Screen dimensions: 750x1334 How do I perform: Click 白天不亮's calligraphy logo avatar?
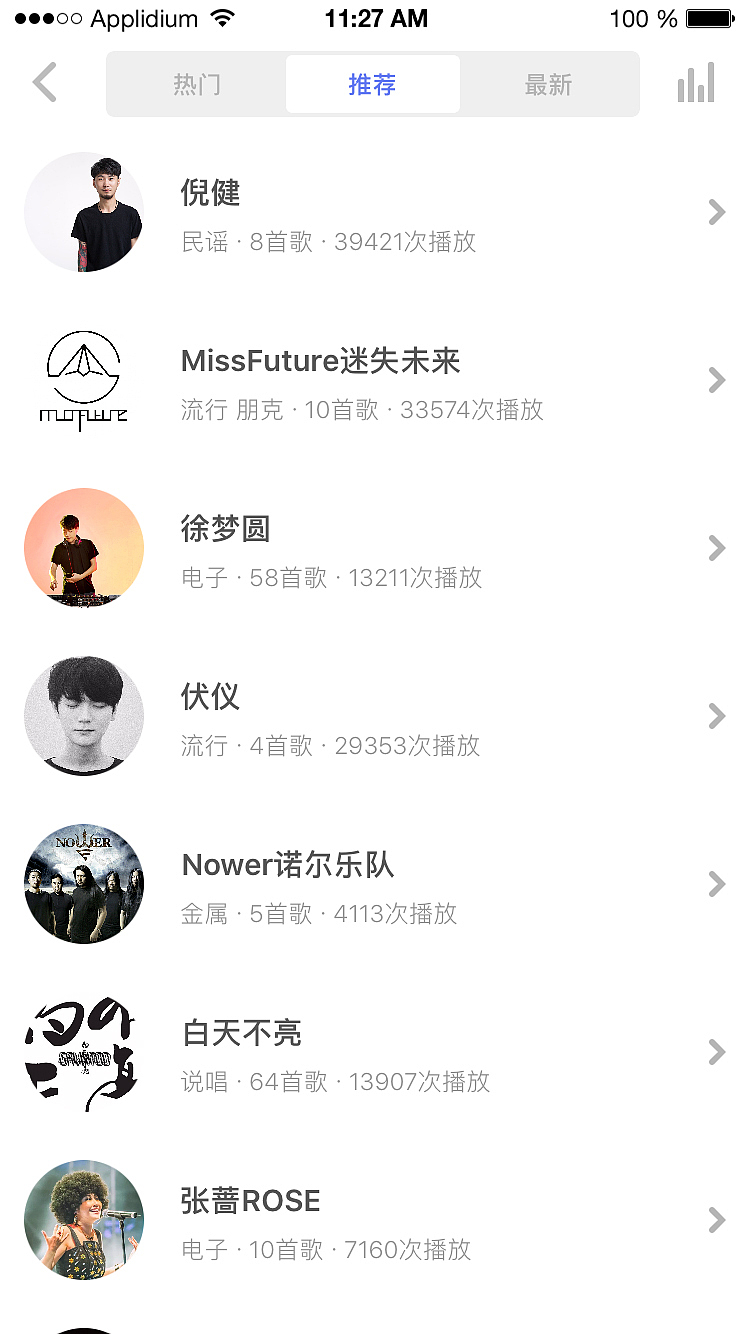84,1052
